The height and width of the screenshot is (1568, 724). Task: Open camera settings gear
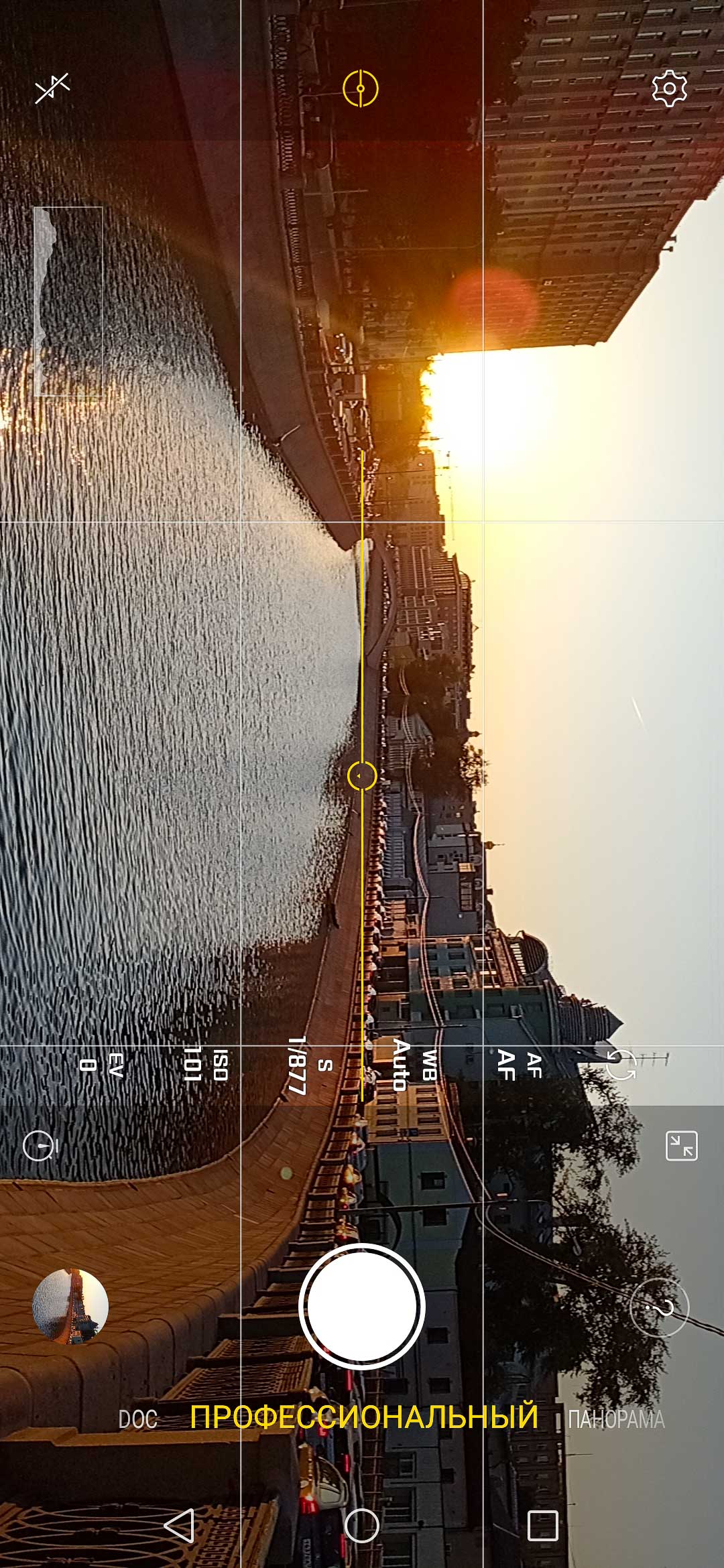click(x=670, y=88)
